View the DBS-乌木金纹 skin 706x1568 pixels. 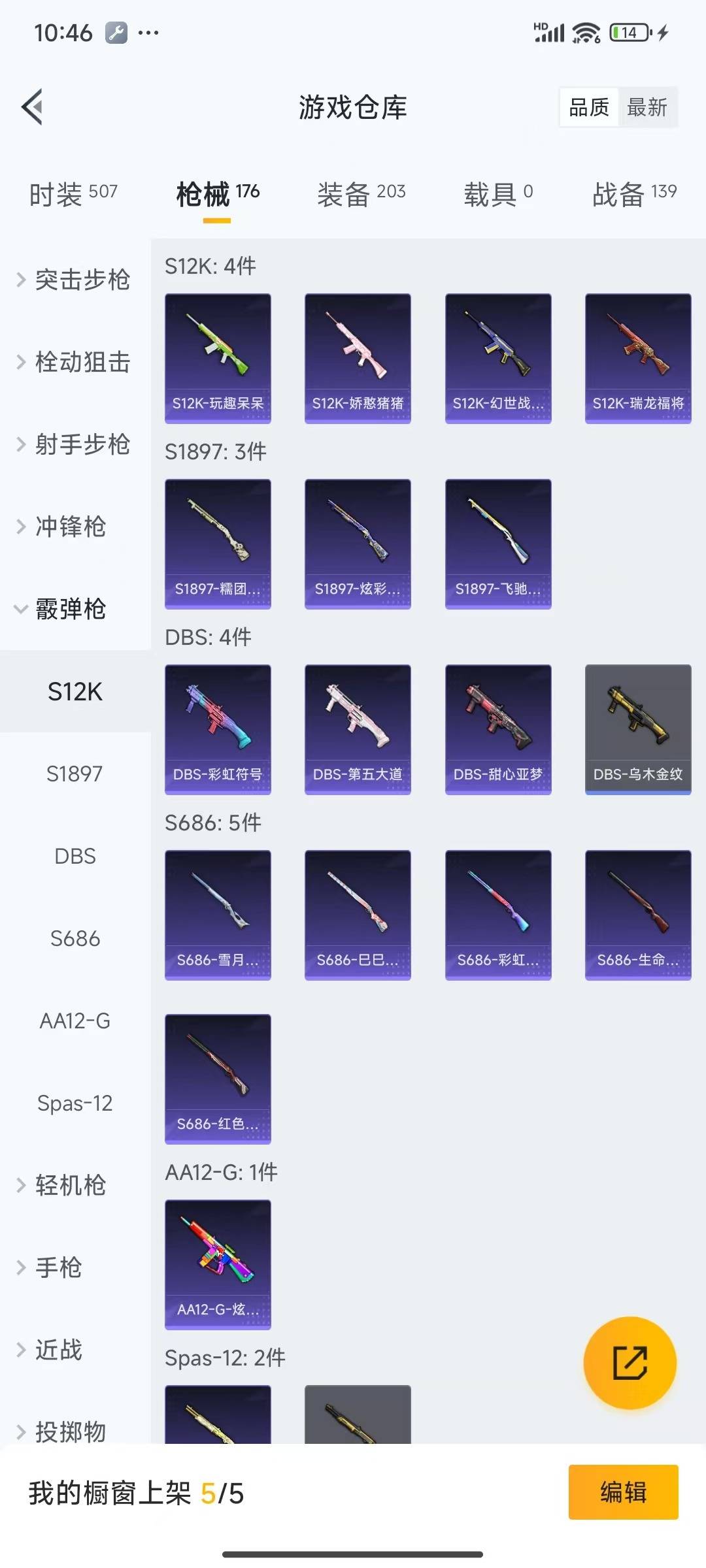click(x=637, y=729)
